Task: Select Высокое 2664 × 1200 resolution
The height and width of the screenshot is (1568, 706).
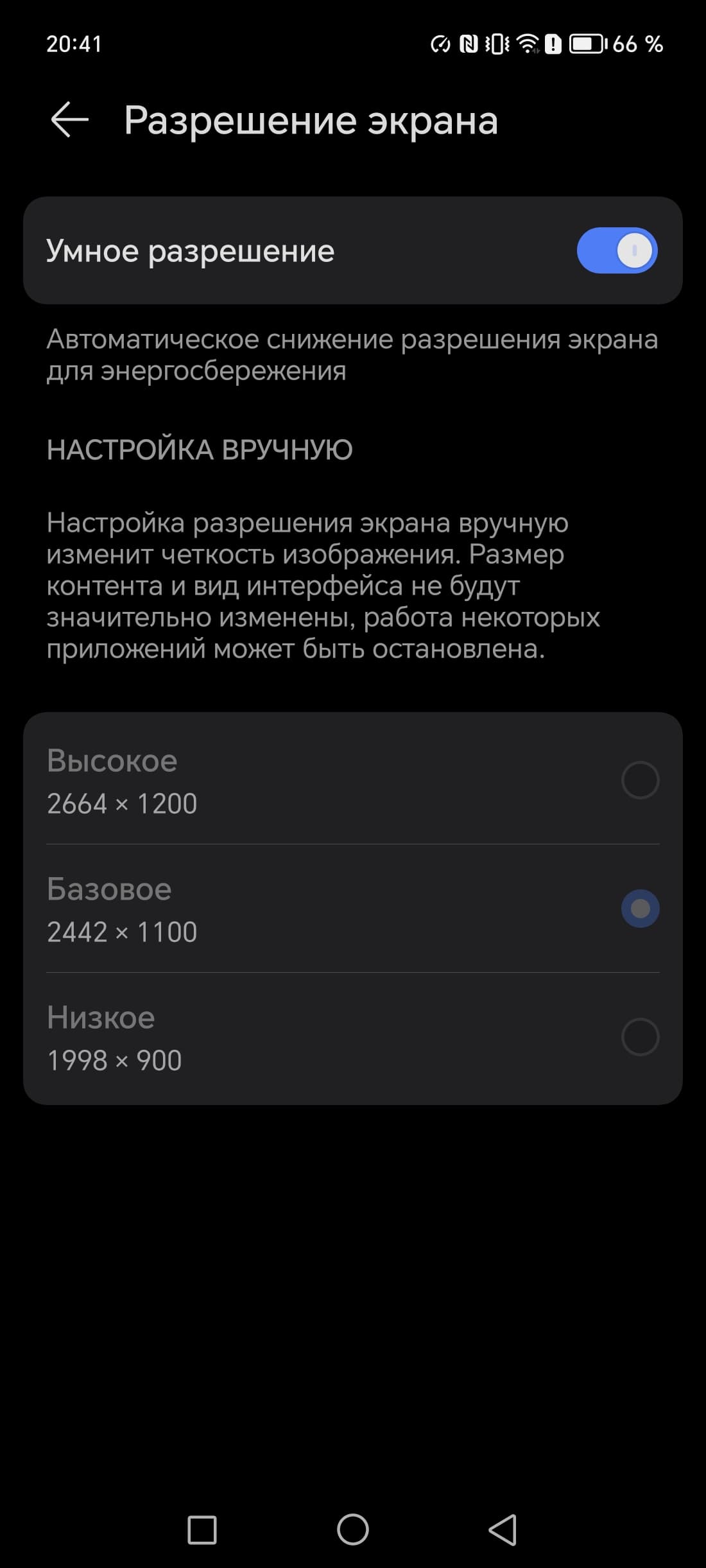Action: [x=640, y=780]
